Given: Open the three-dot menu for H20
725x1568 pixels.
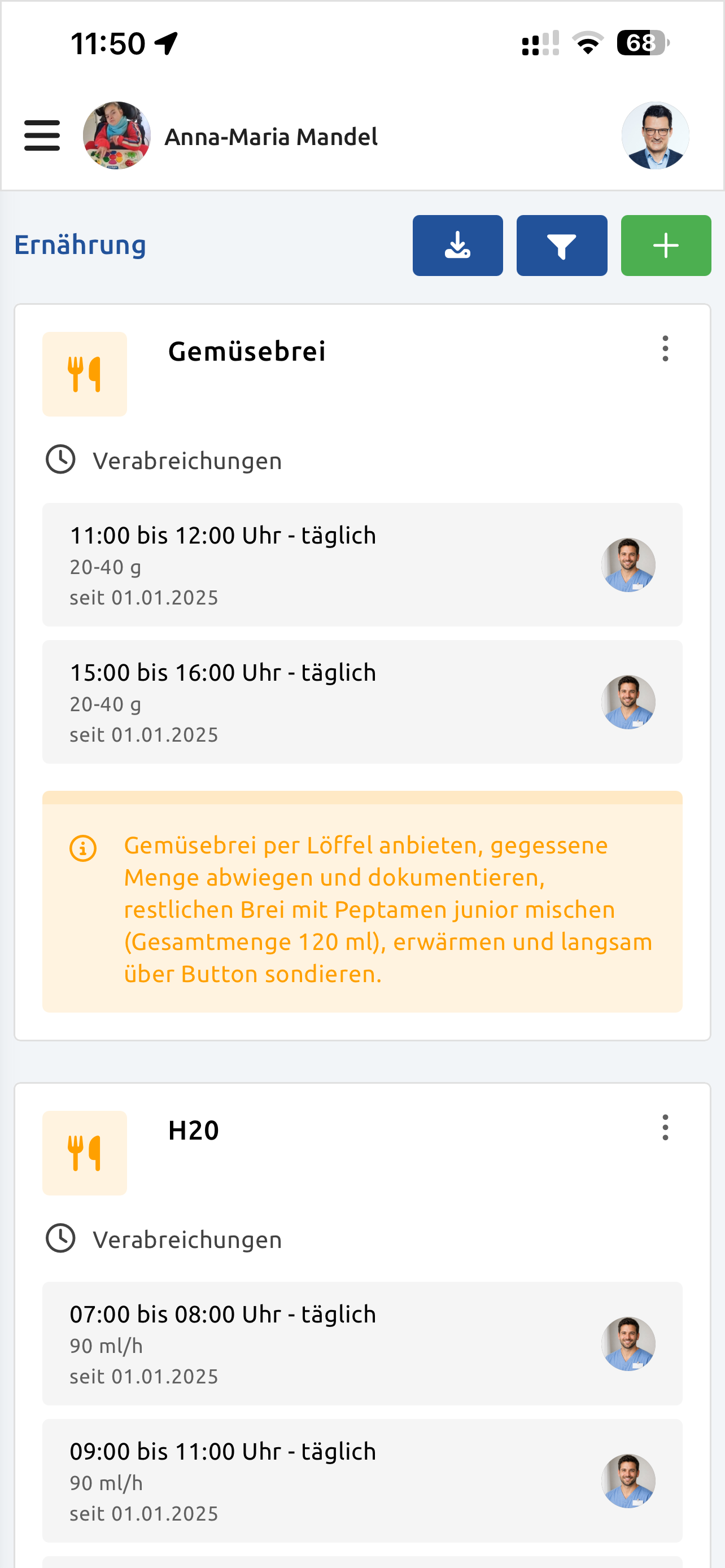Looking at the screenshot, I should (665, 1127).
